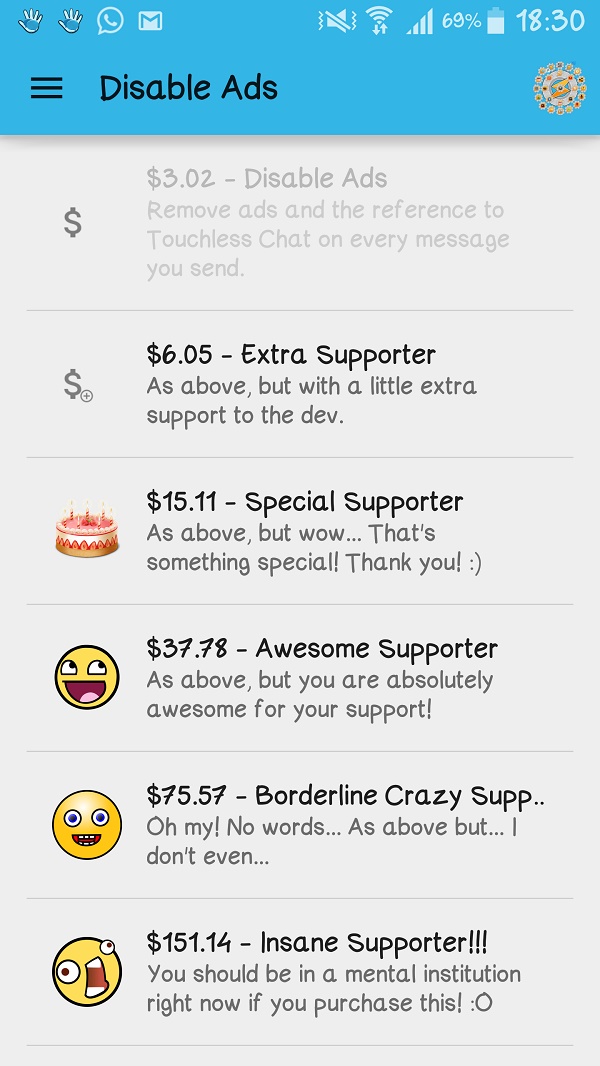
Task: Buy the $37.78 Awesome Supporter tier
Action: click(300, 678)
